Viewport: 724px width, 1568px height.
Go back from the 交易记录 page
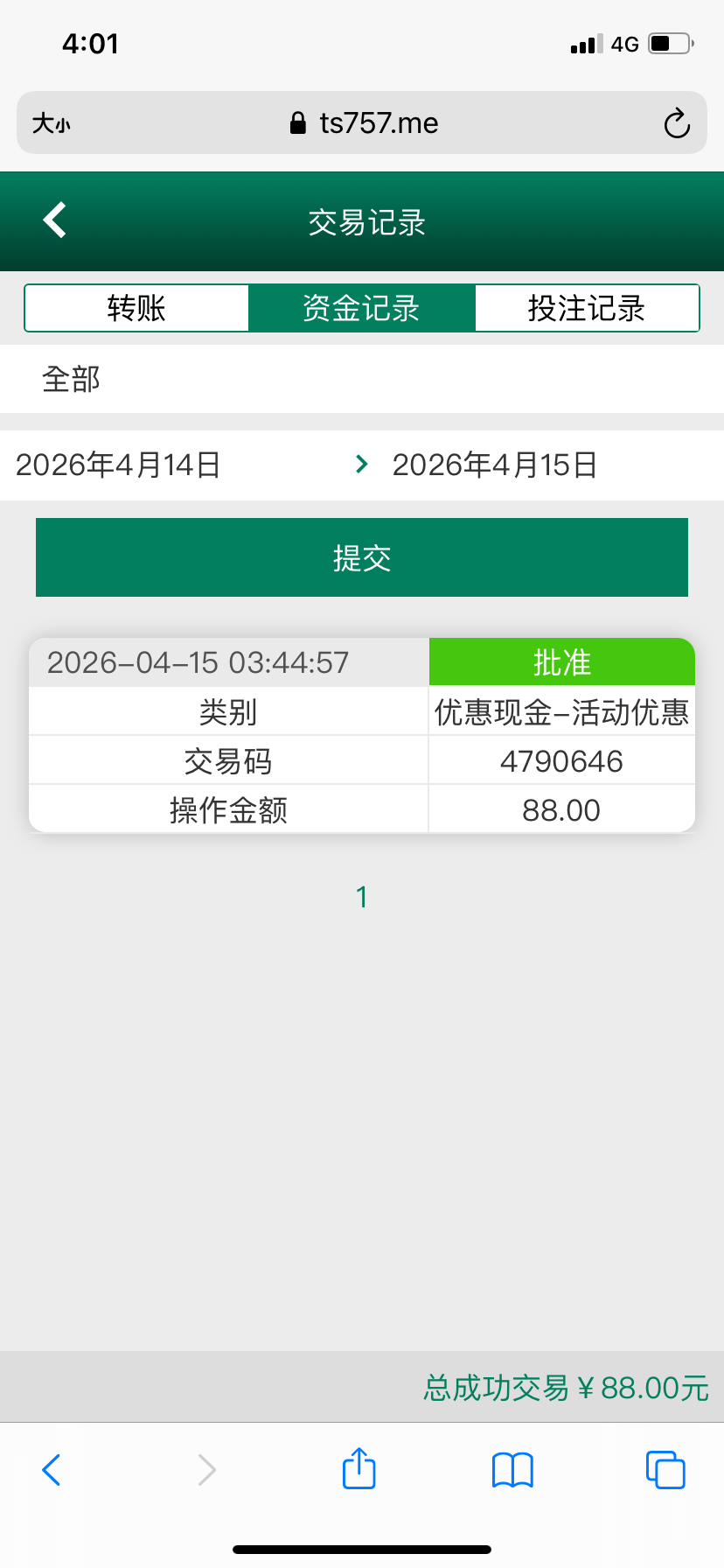(55, 220)
